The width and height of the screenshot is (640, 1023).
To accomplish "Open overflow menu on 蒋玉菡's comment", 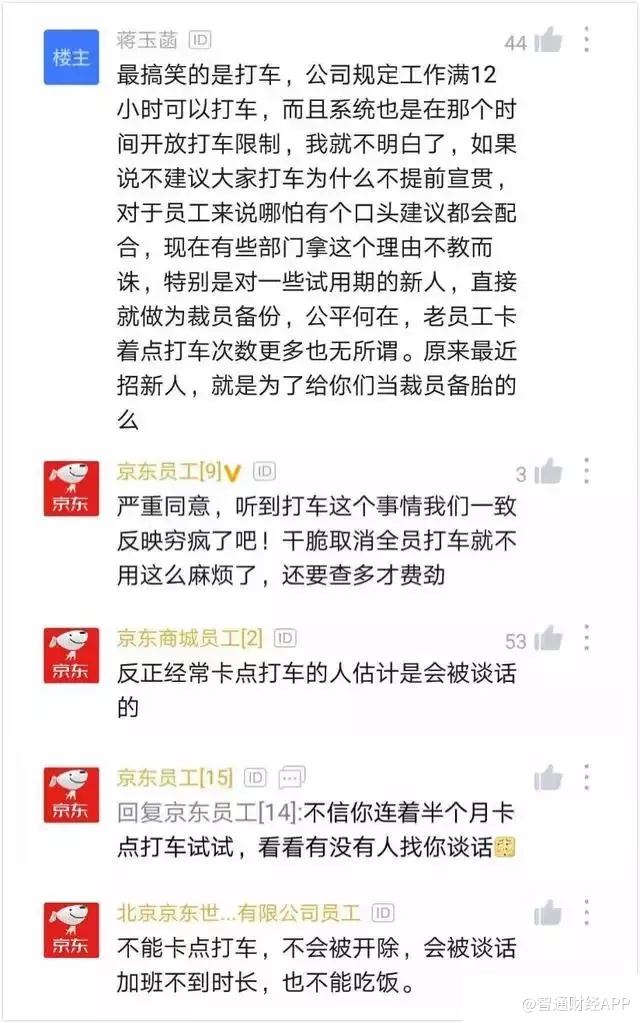I will click(587, 40).
